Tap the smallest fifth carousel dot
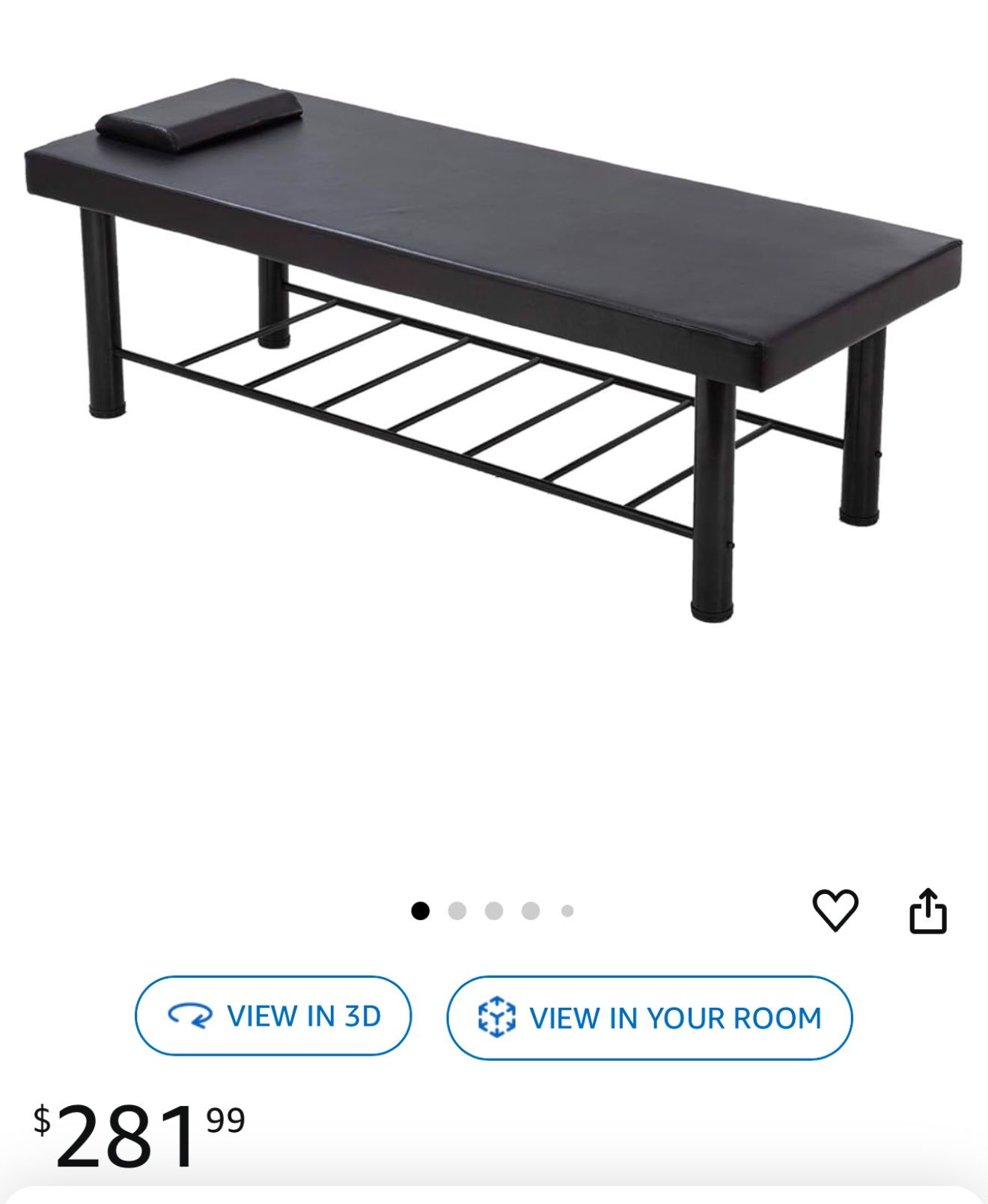Image resolution: width=988 pixels, height=1204 pixels. [567, 910]
